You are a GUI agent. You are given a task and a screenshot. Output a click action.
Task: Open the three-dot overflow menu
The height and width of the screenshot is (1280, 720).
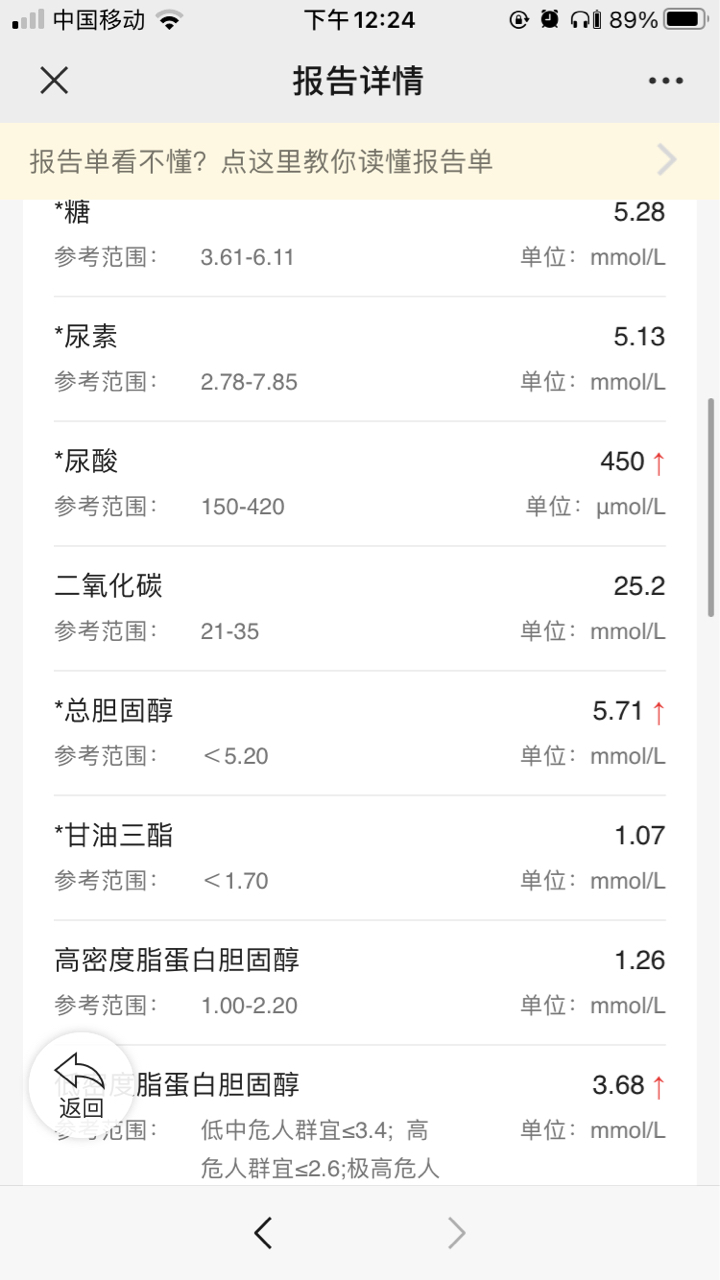(x=665, y=81)
